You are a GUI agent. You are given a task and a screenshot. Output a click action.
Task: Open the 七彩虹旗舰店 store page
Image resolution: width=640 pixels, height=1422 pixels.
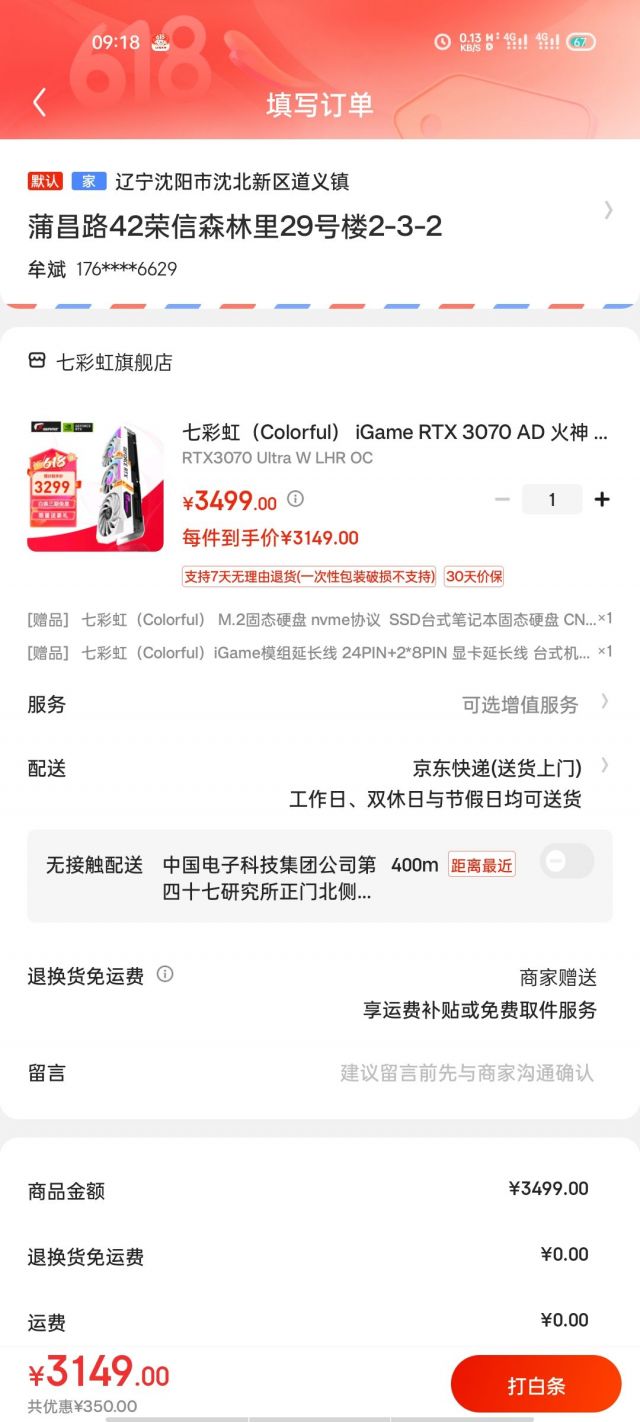pyautogui.click(x=113, y=362)
